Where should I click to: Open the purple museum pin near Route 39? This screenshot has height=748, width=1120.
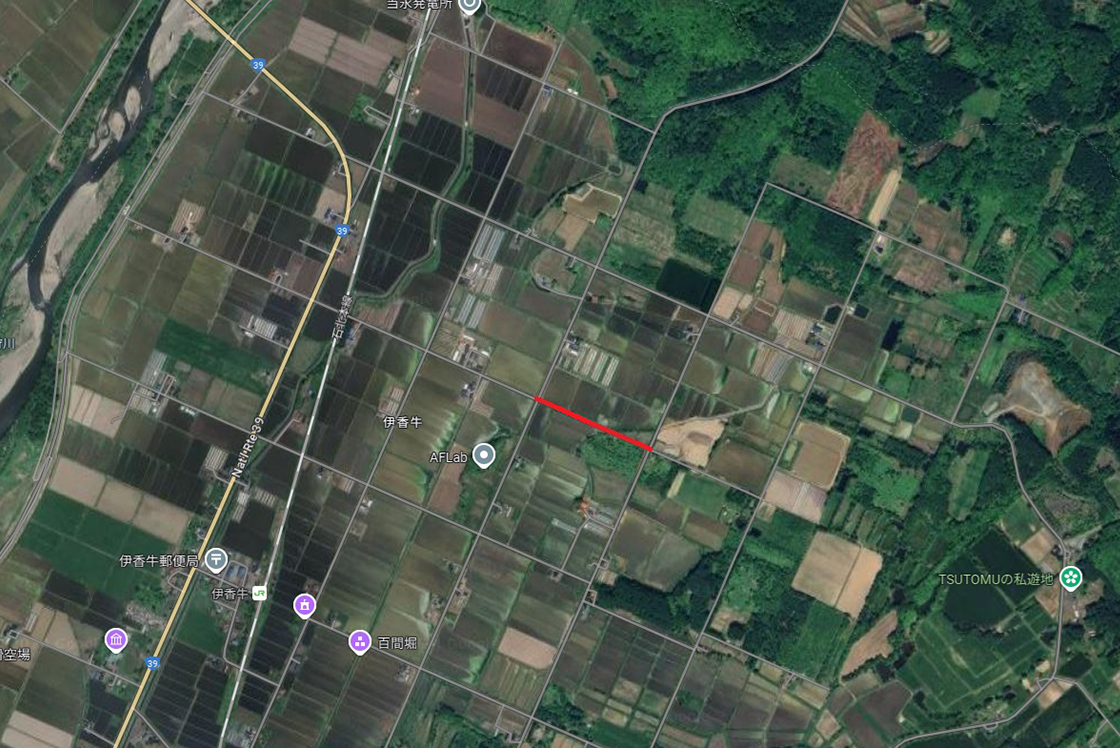(x=116, y=638)
